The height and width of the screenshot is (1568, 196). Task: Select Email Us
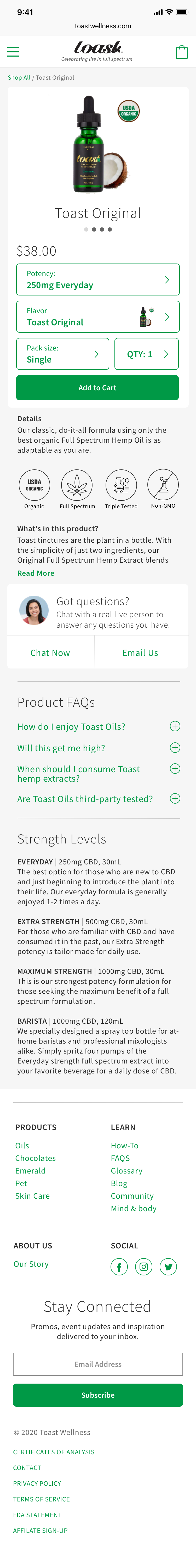pyautogui.click(x=140, y=653)
